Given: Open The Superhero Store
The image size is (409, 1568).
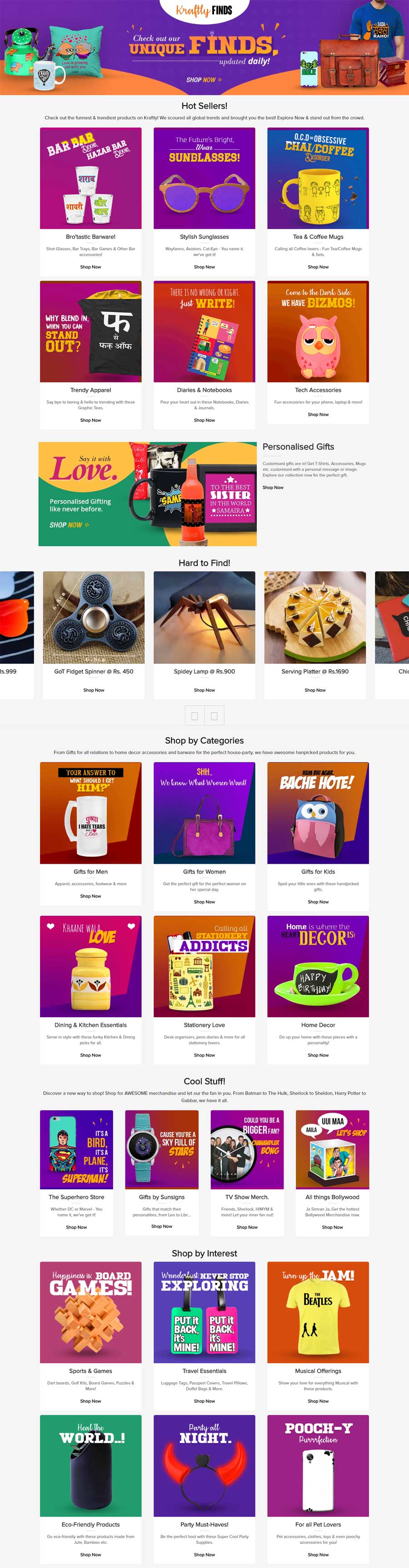Looking at the screenshot, I should coord(77,1150).
